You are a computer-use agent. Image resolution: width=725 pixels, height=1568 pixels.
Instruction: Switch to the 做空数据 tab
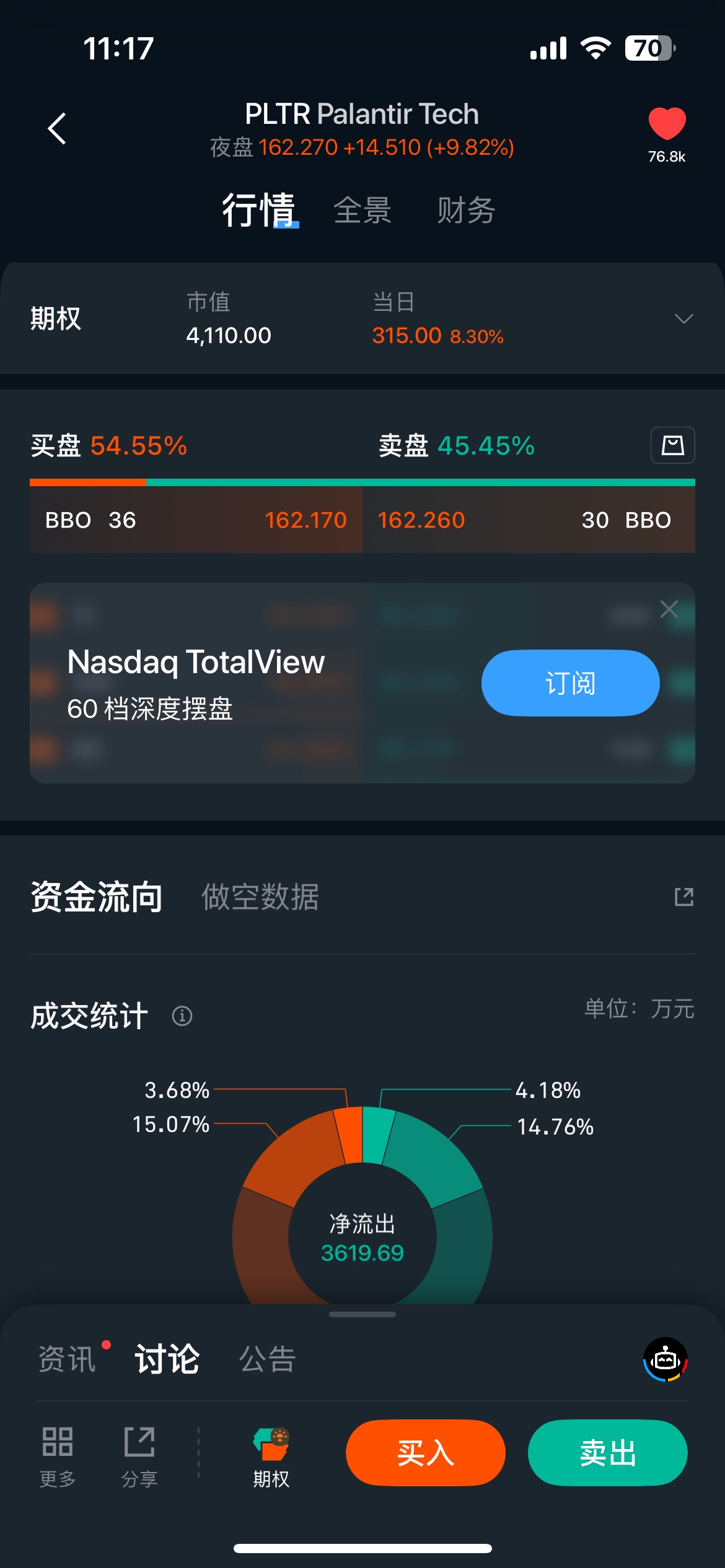pyautogui.click(x=260, y=897)
